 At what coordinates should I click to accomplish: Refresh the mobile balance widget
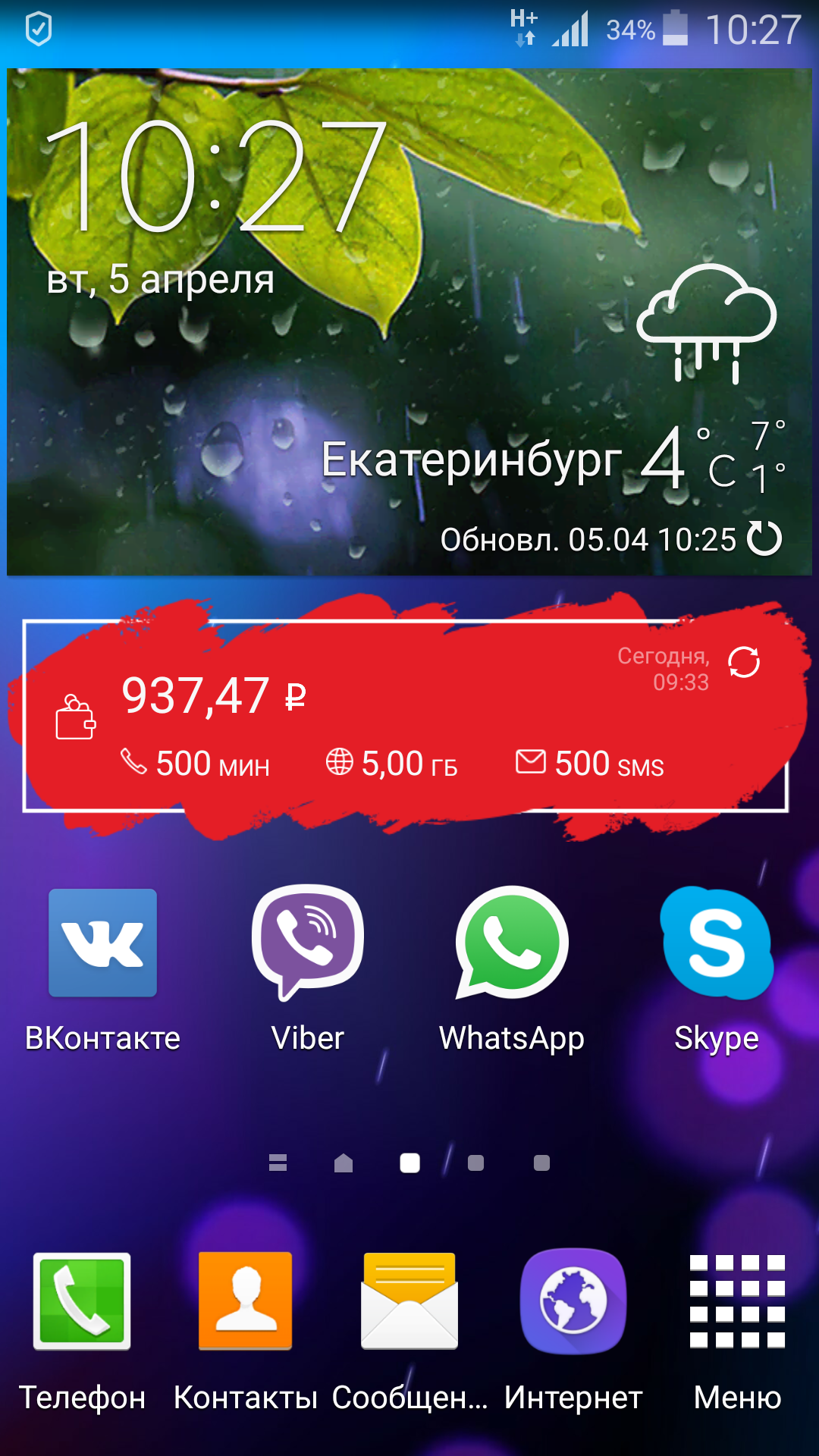[744, 663]
